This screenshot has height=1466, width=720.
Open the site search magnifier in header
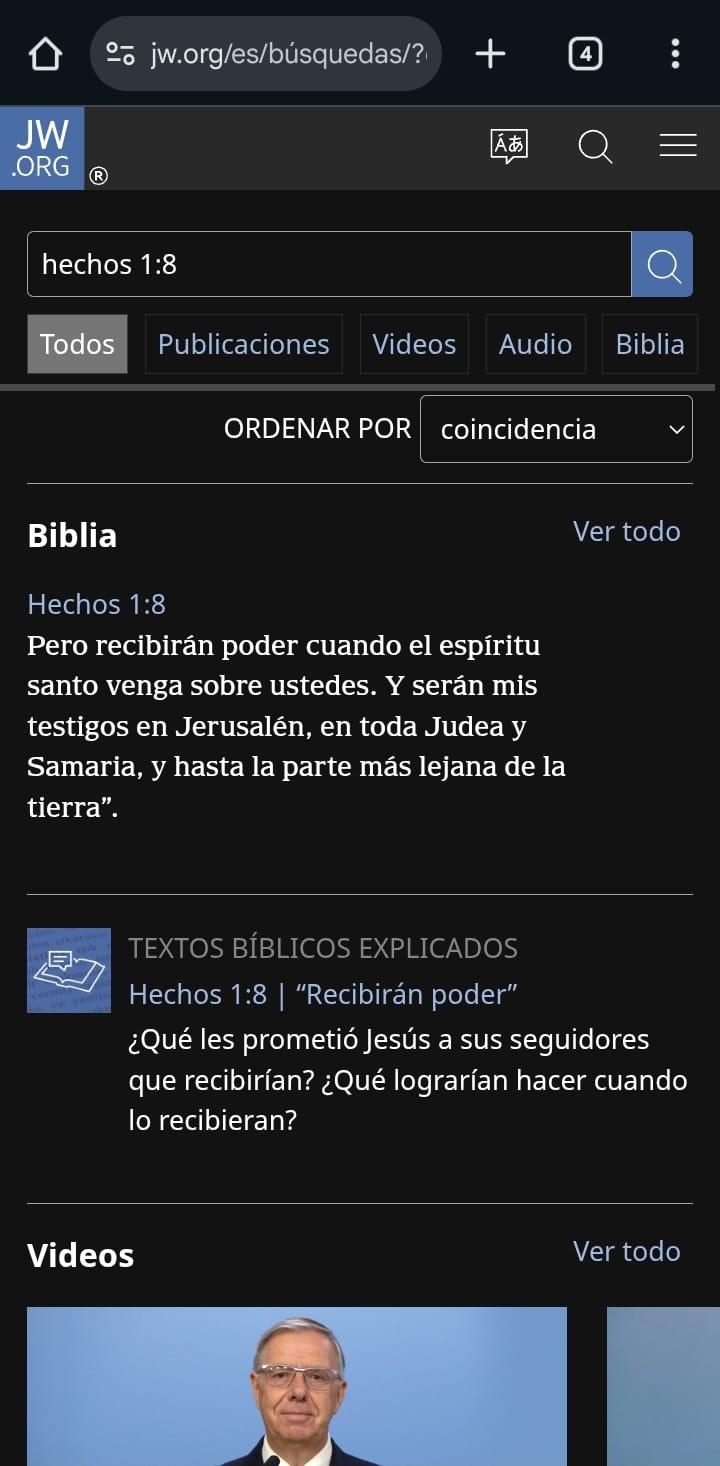tap(595, 147)
